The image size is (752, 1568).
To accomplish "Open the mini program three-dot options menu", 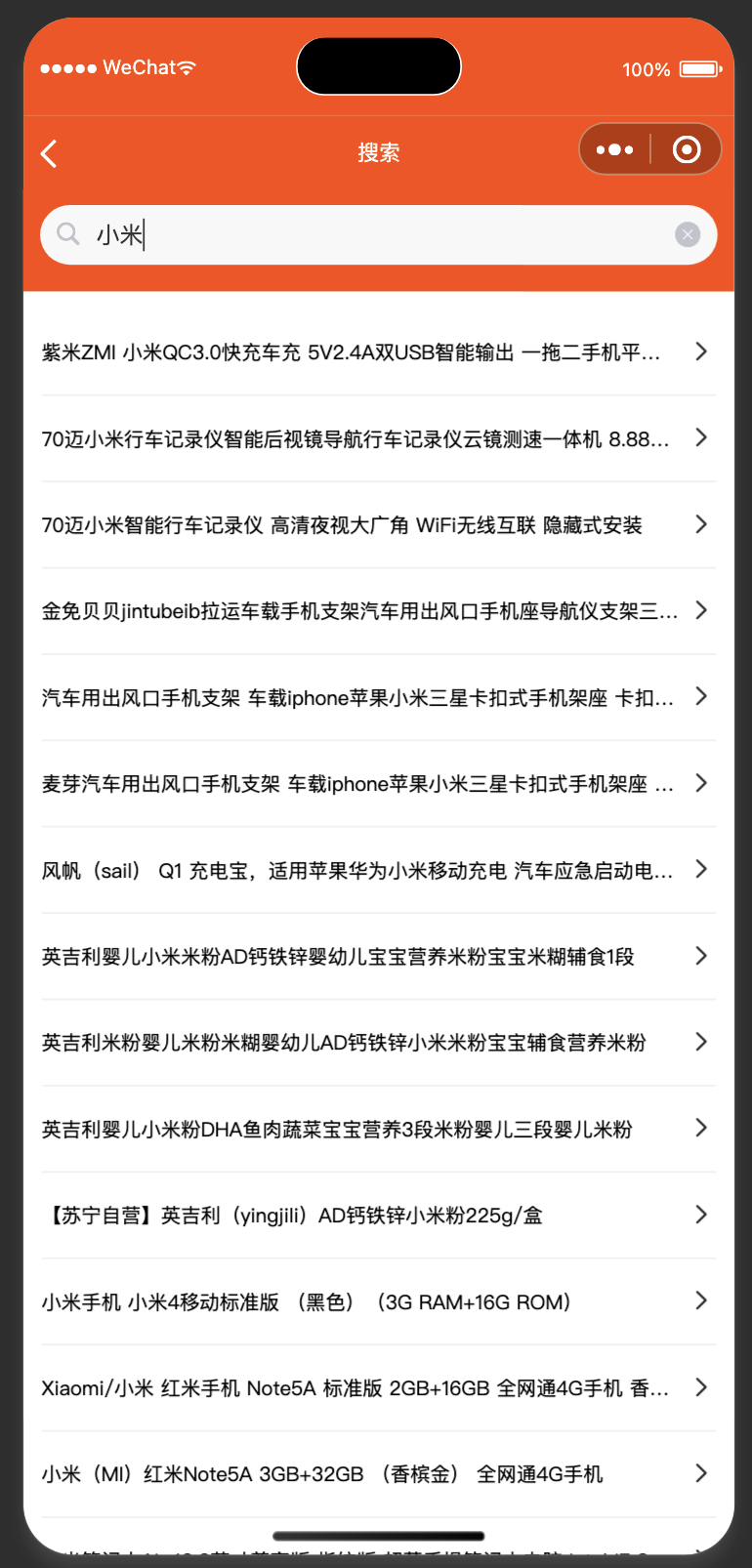I will (614, 148).
